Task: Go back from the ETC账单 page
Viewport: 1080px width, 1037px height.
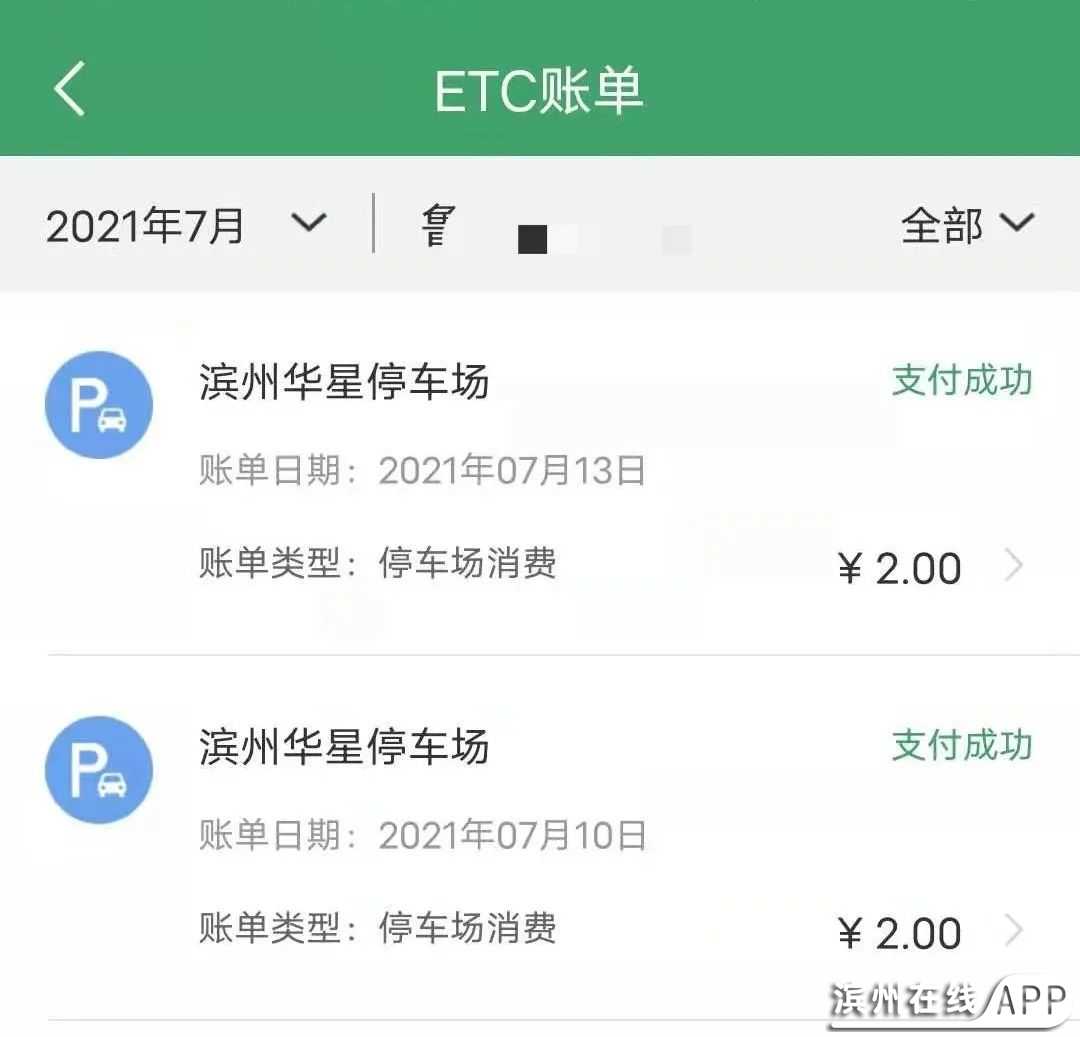Action: [x=70, y=88]
